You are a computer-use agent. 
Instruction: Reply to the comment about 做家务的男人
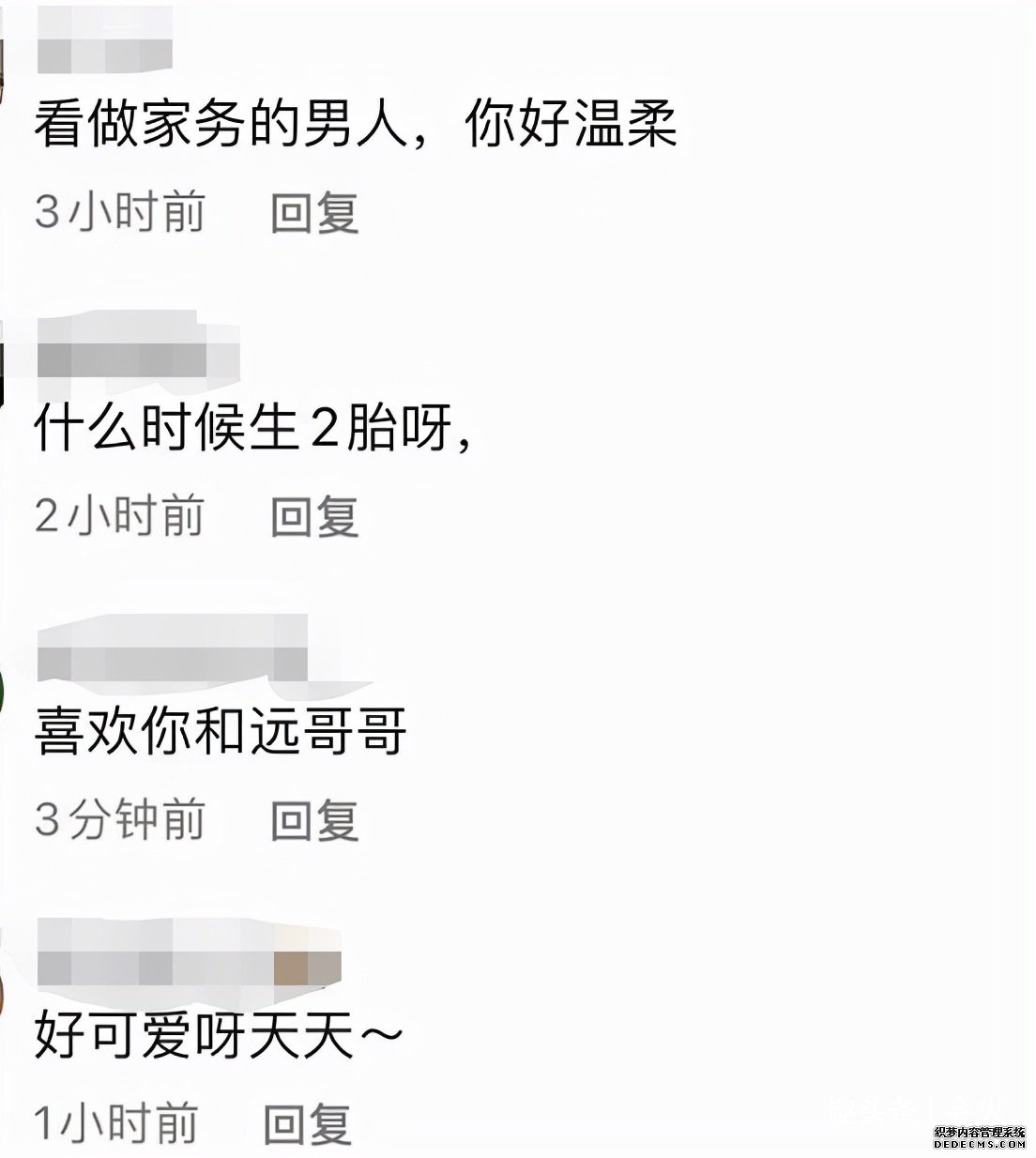(x=314, y=212)
